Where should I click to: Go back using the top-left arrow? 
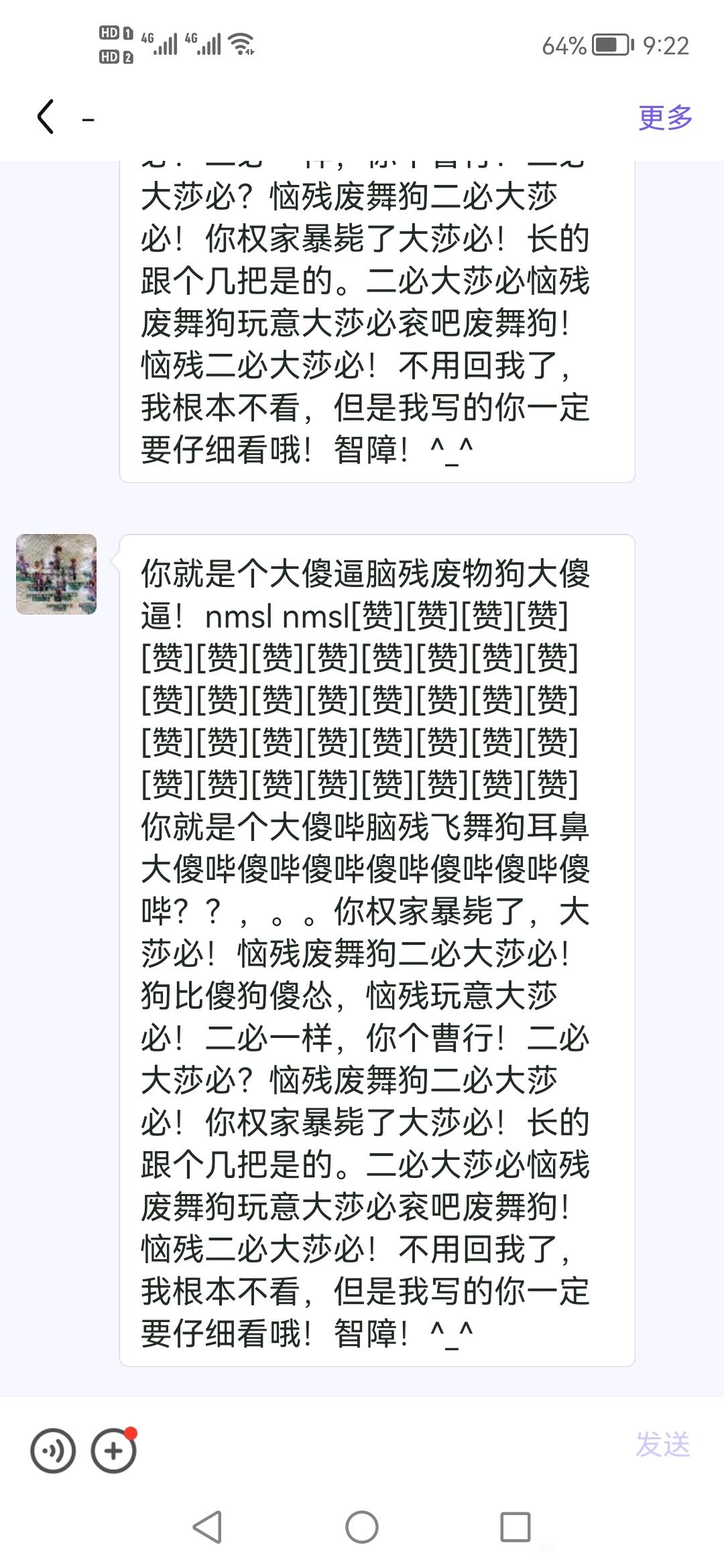(x=46, y=117)
